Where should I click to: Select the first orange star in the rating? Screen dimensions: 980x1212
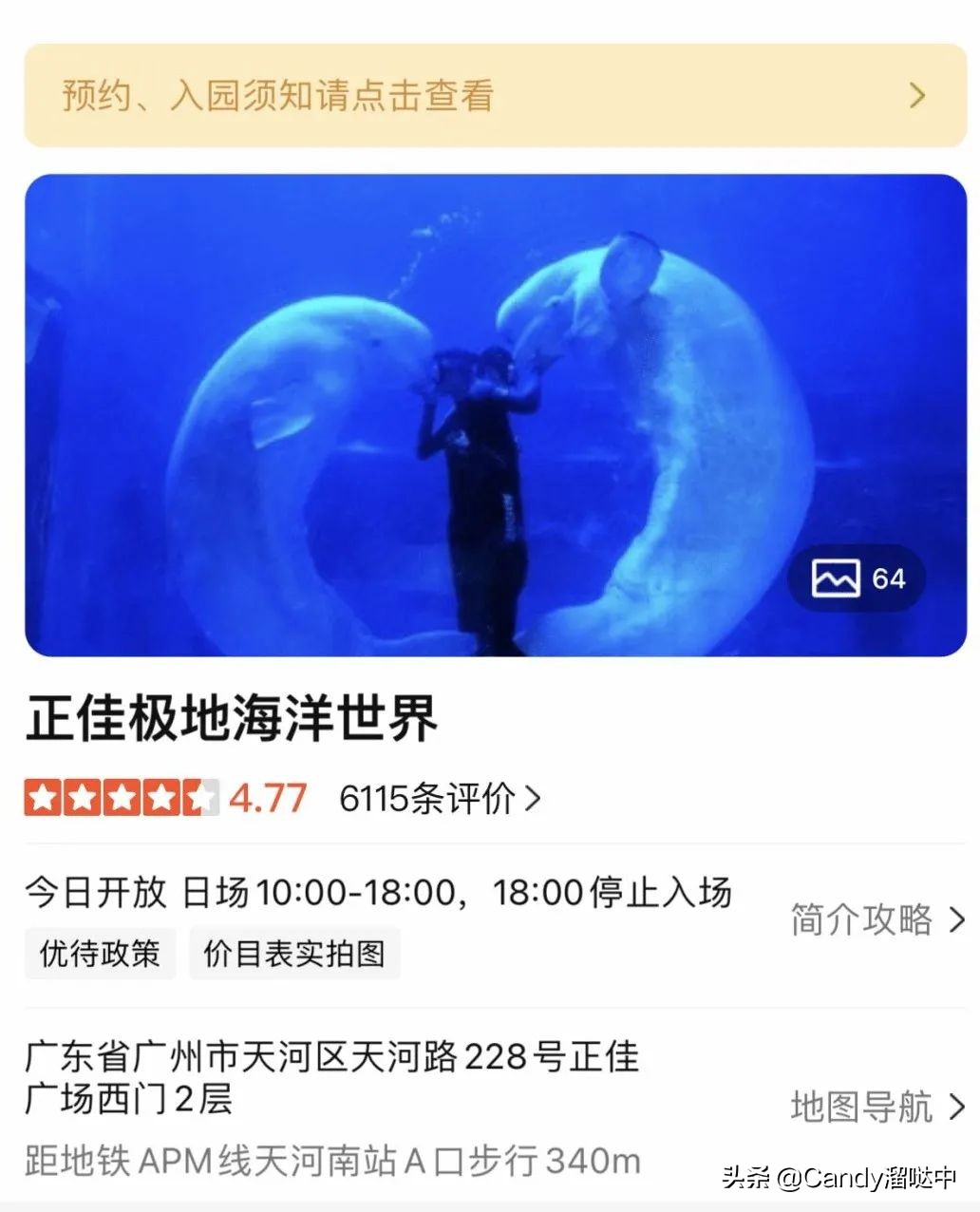[x=45, y=799]
